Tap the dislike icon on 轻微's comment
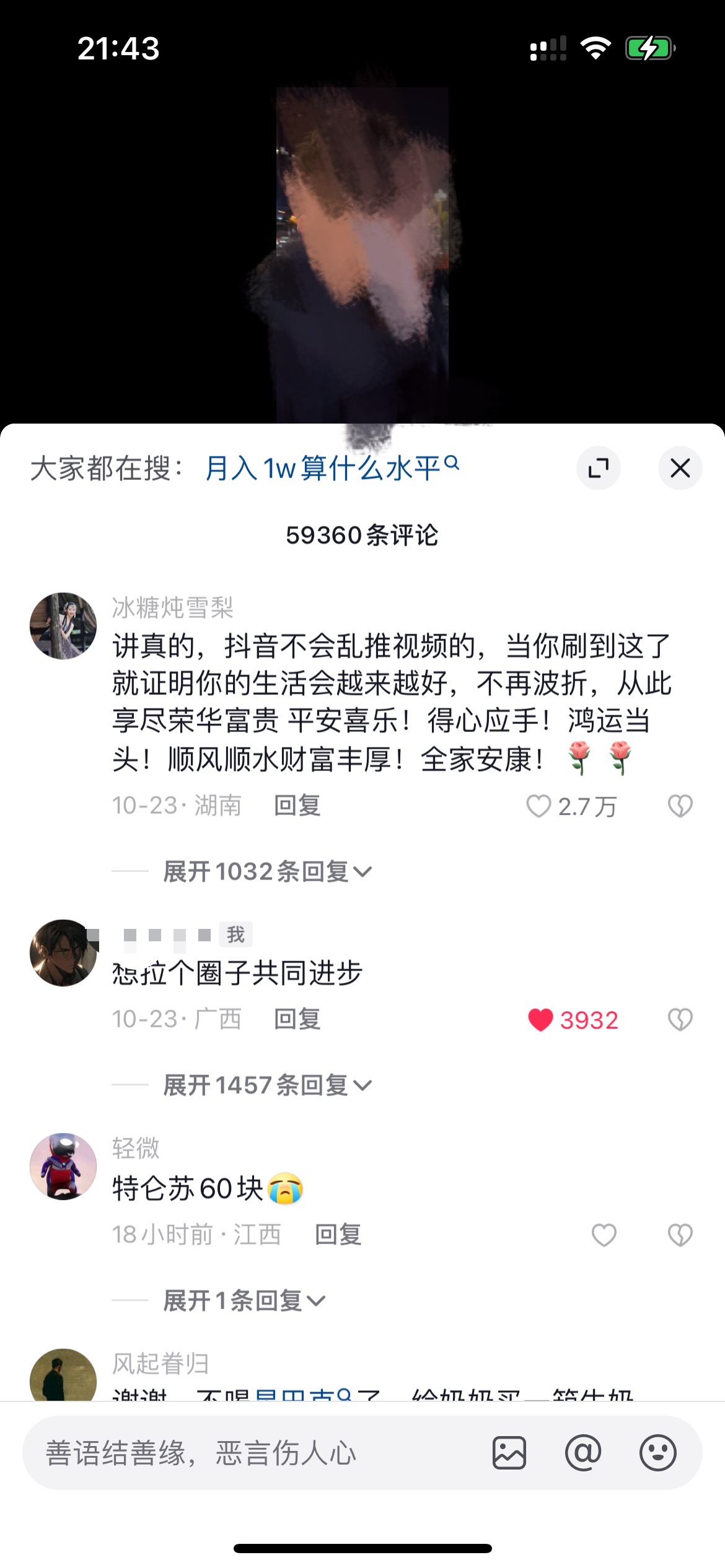Viewport: 725px width, 1568px height. coord(680,1234)
